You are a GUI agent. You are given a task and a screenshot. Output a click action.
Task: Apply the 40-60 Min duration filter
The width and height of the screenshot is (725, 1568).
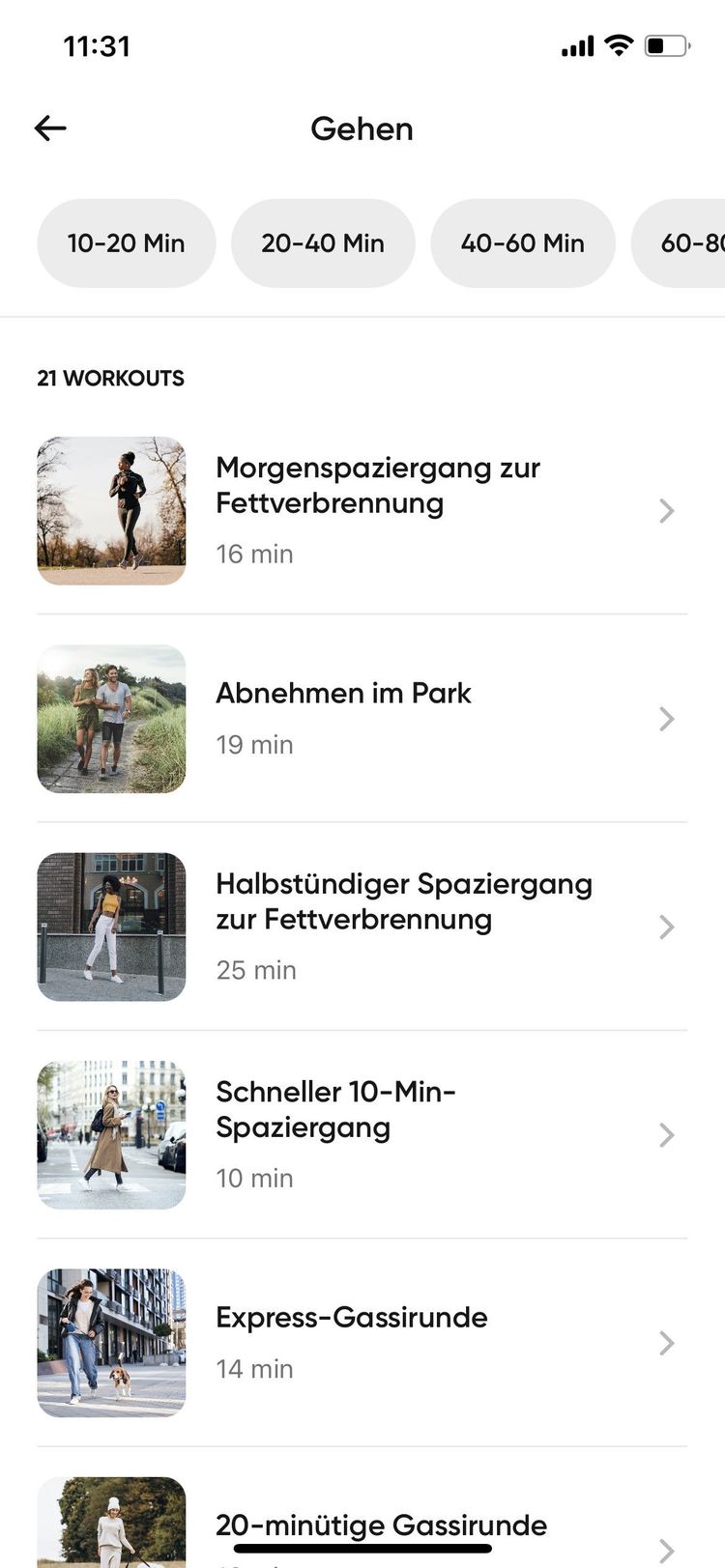pyautogui.click(x=522, y=243)
